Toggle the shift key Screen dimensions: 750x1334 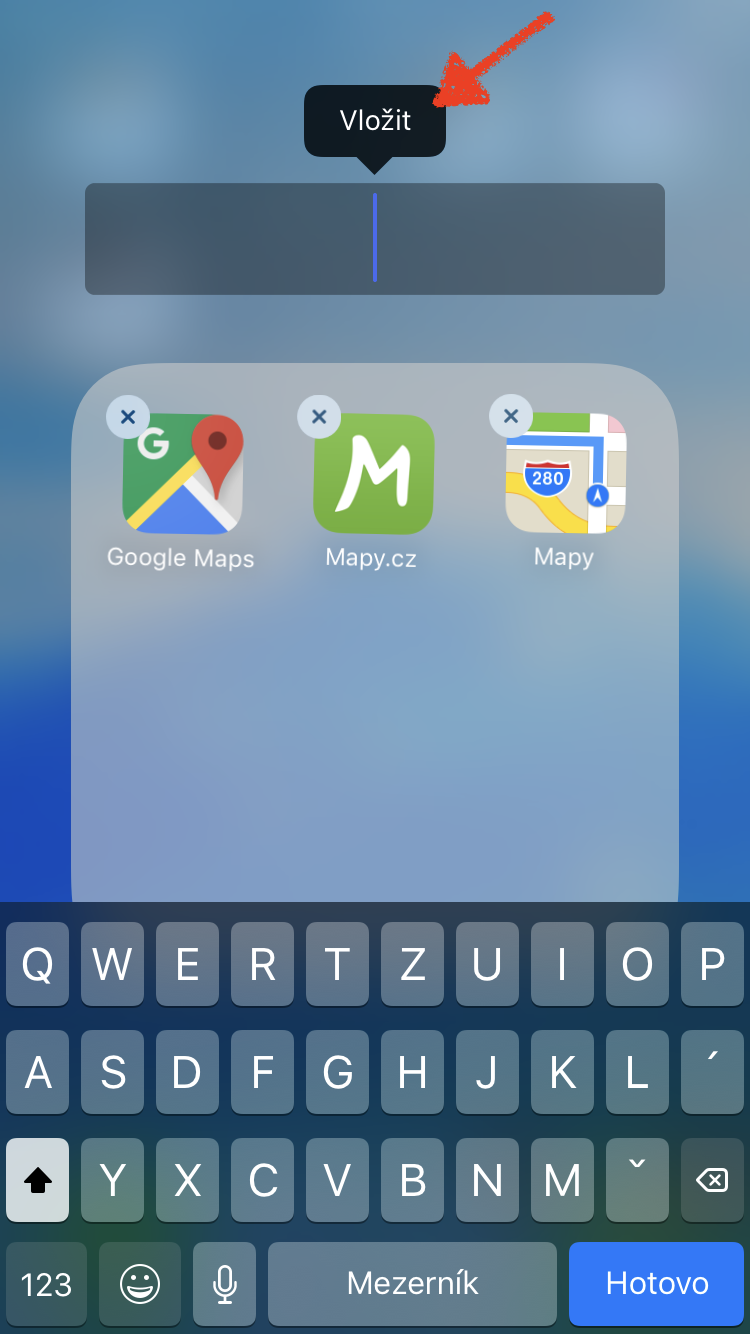pos(38,1180)
